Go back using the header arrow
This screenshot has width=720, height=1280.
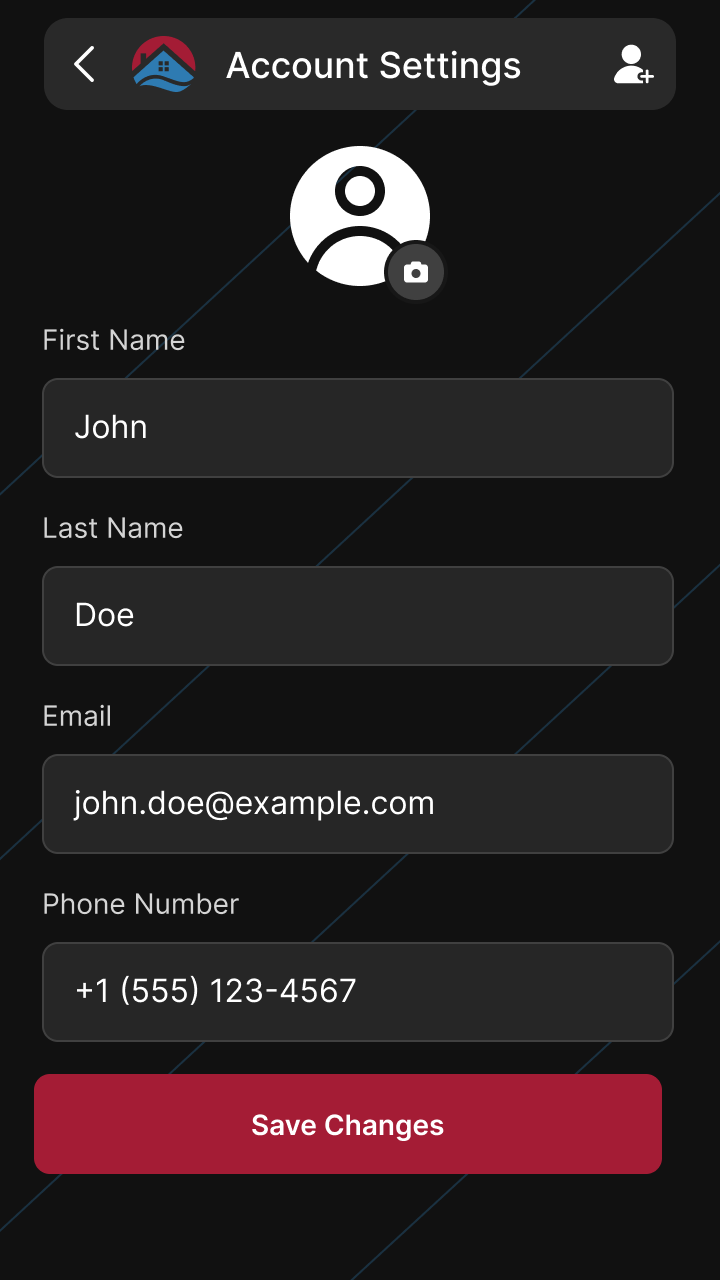[x=85, y=64]
